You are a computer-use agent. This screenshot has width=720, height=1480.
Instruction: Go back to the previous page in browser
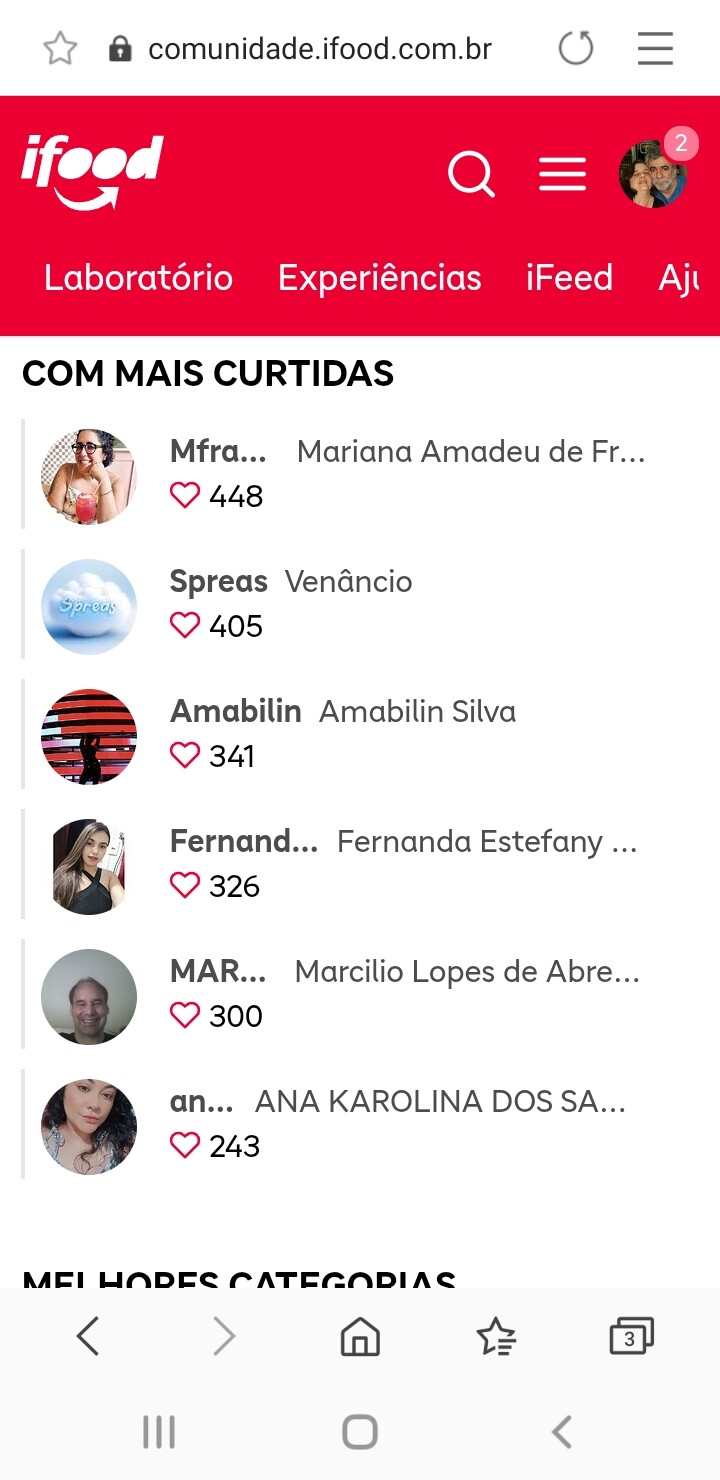coord(88,1336)
